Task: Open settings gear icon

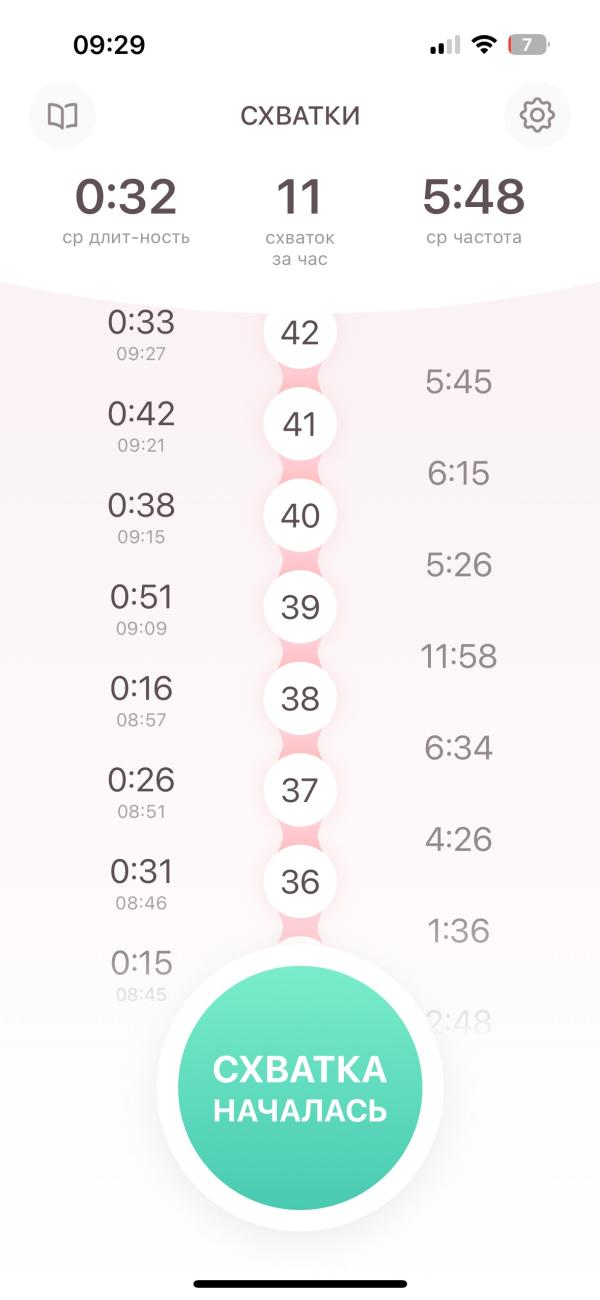Action: pos(537,115)
